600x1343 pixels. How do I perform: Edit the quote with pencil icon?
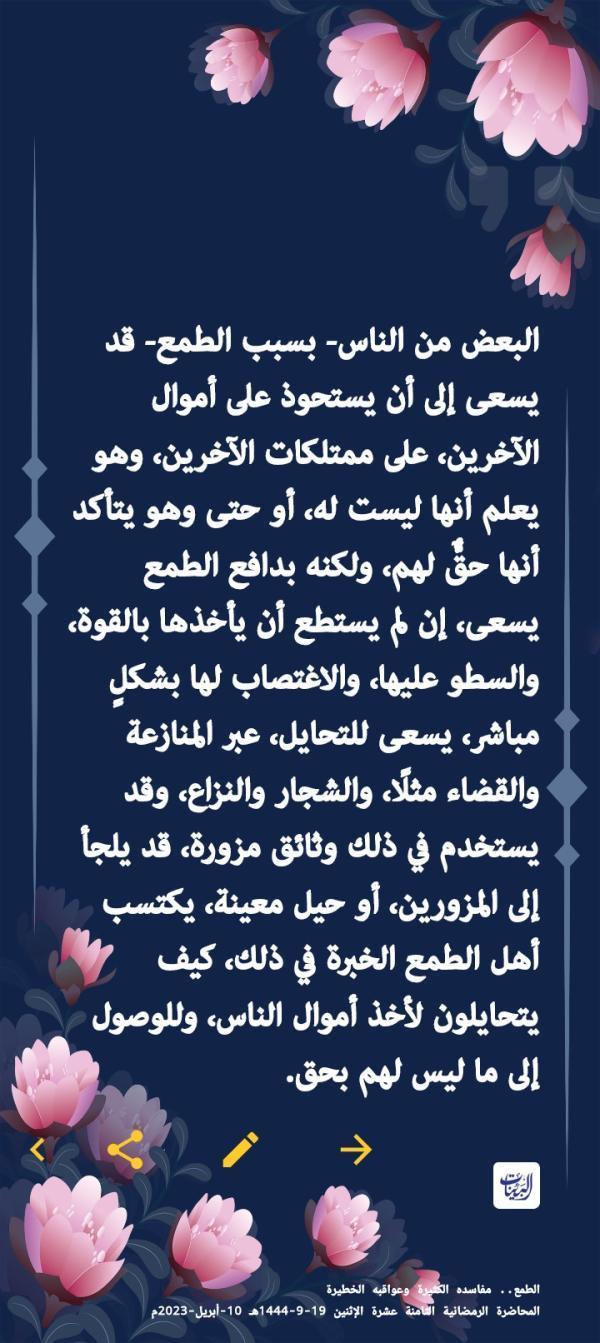coord(240,1150)
